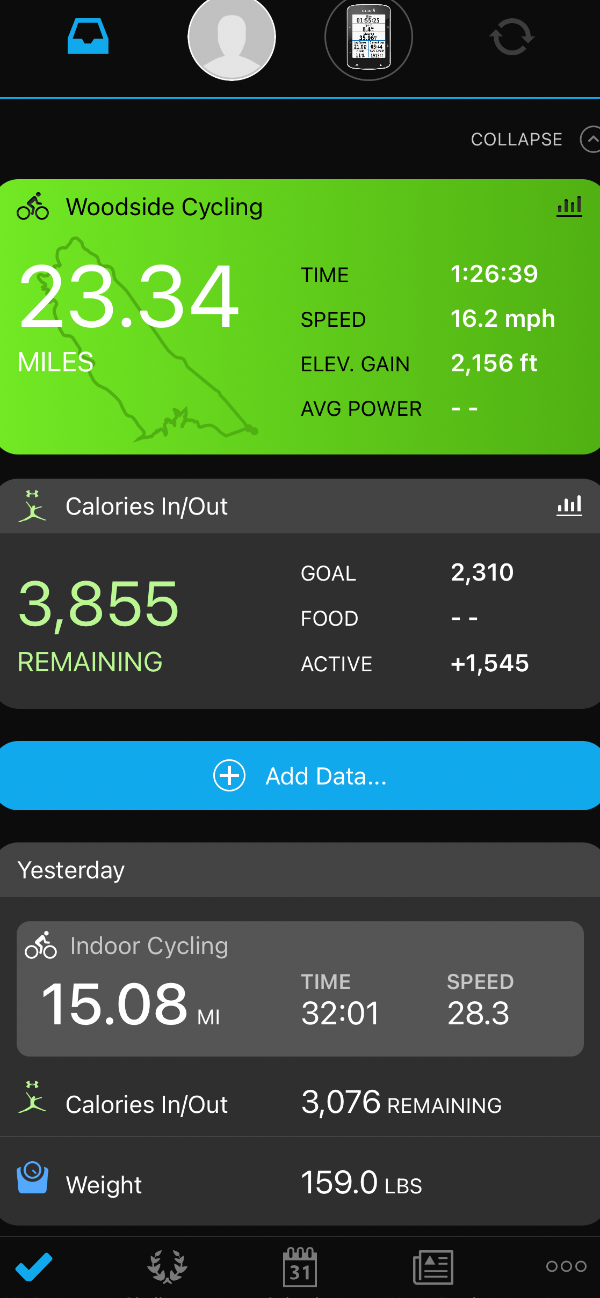Switch to the News Feed tab
The width and height of the screenshot is (600, 1298).
(x=433, y=1267)
